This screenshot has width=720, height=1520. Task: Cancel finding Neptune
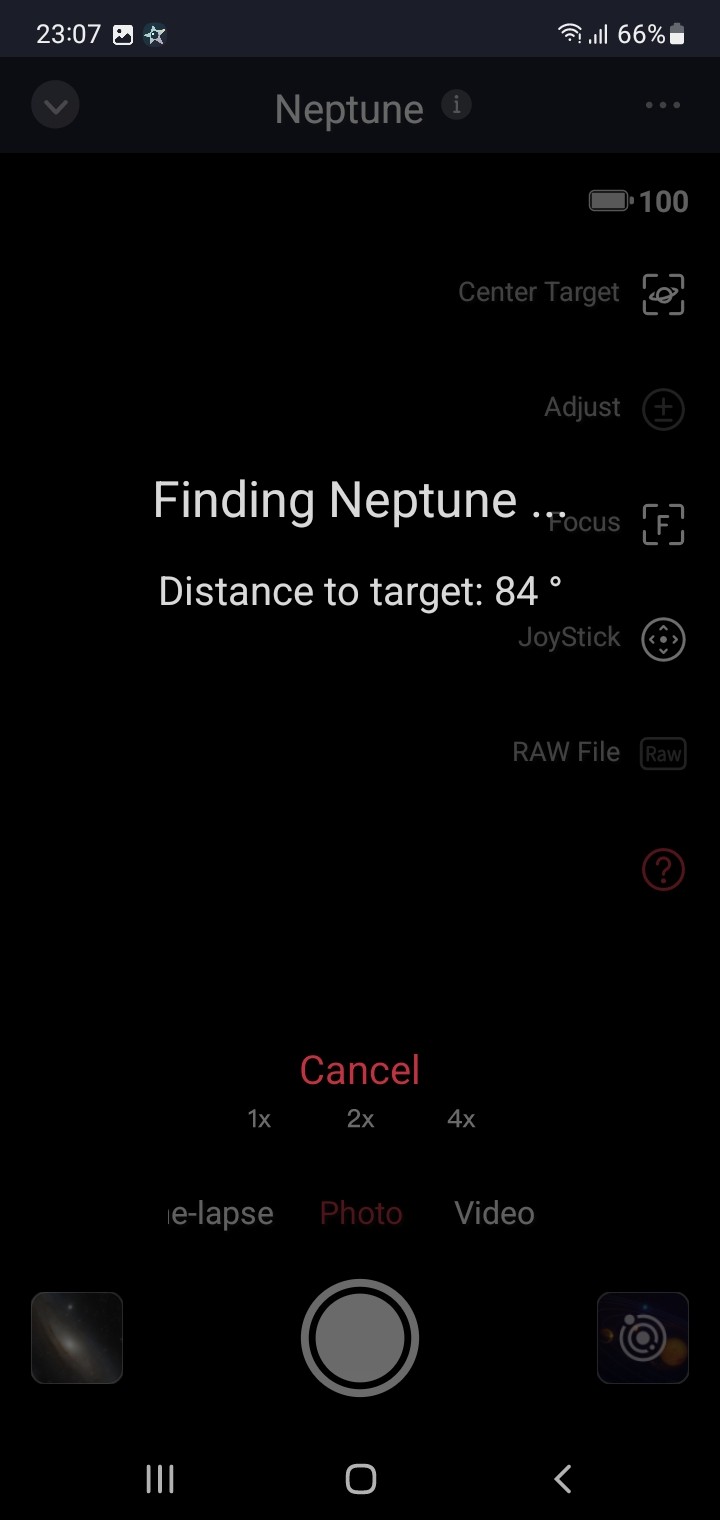(x=359, y=1070)
